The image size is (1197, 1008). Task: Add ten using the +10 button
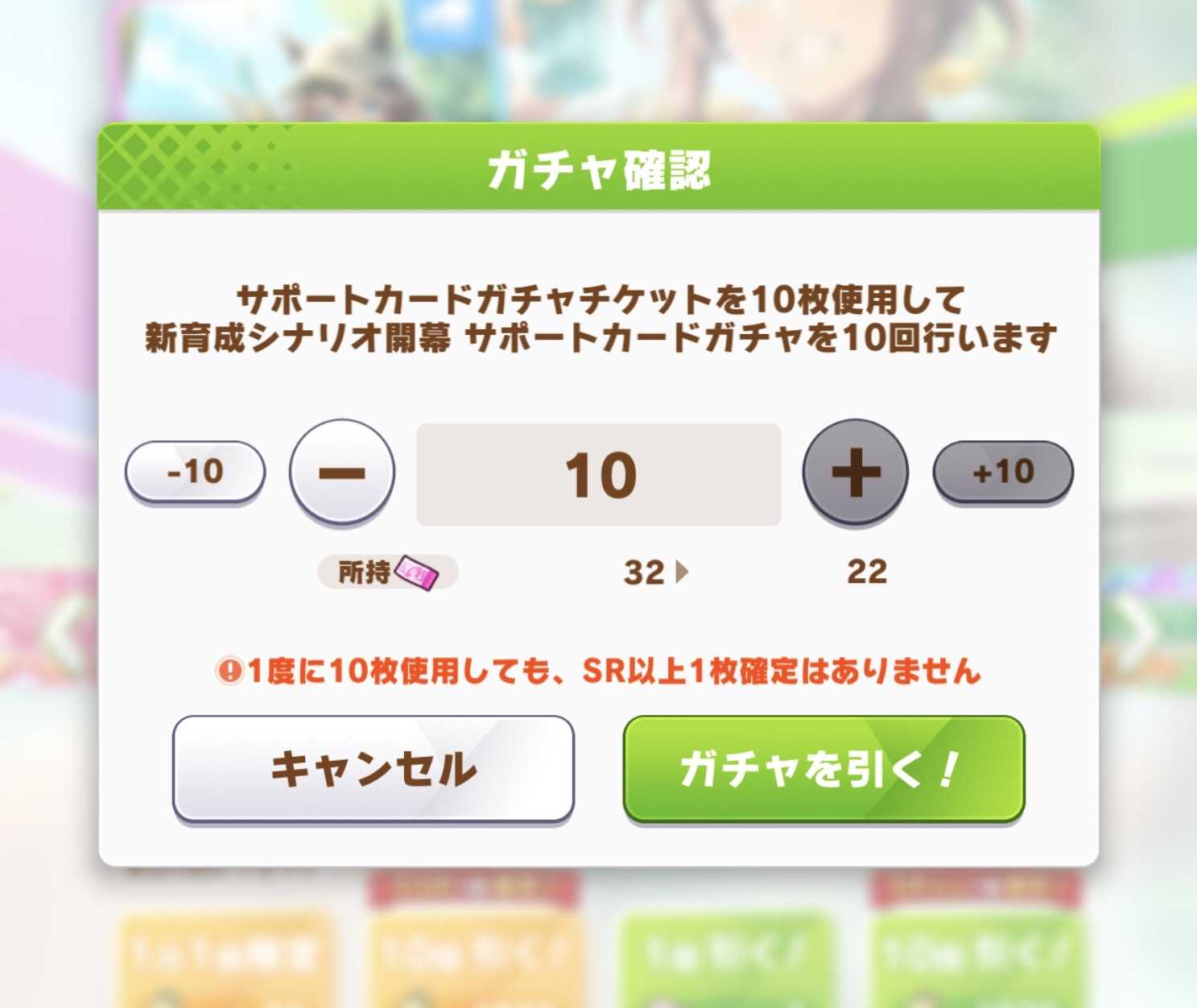pyautogui.click(x=1002, y=472)
